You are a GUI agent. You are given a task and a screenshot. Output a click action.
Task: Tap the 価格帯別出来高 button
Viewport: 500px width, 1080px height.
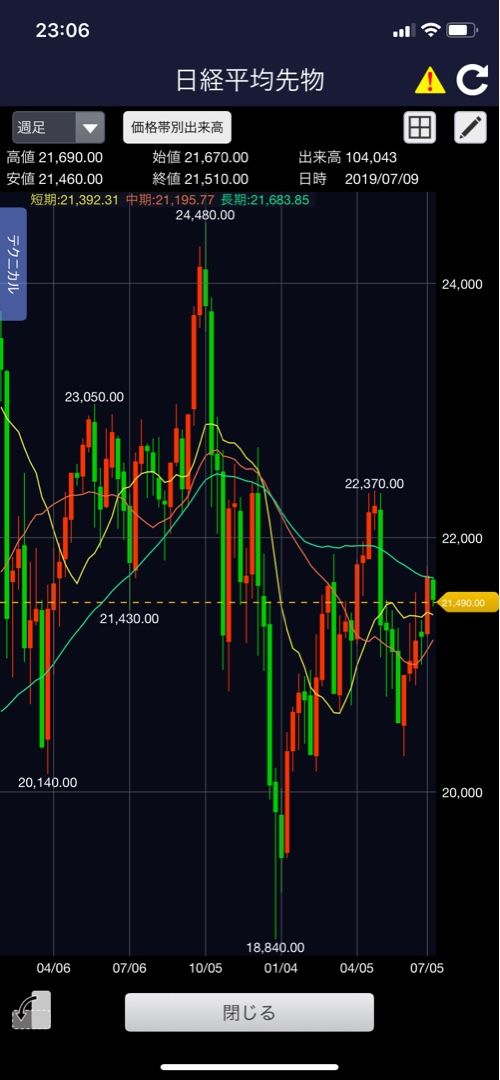coord(177,127)
